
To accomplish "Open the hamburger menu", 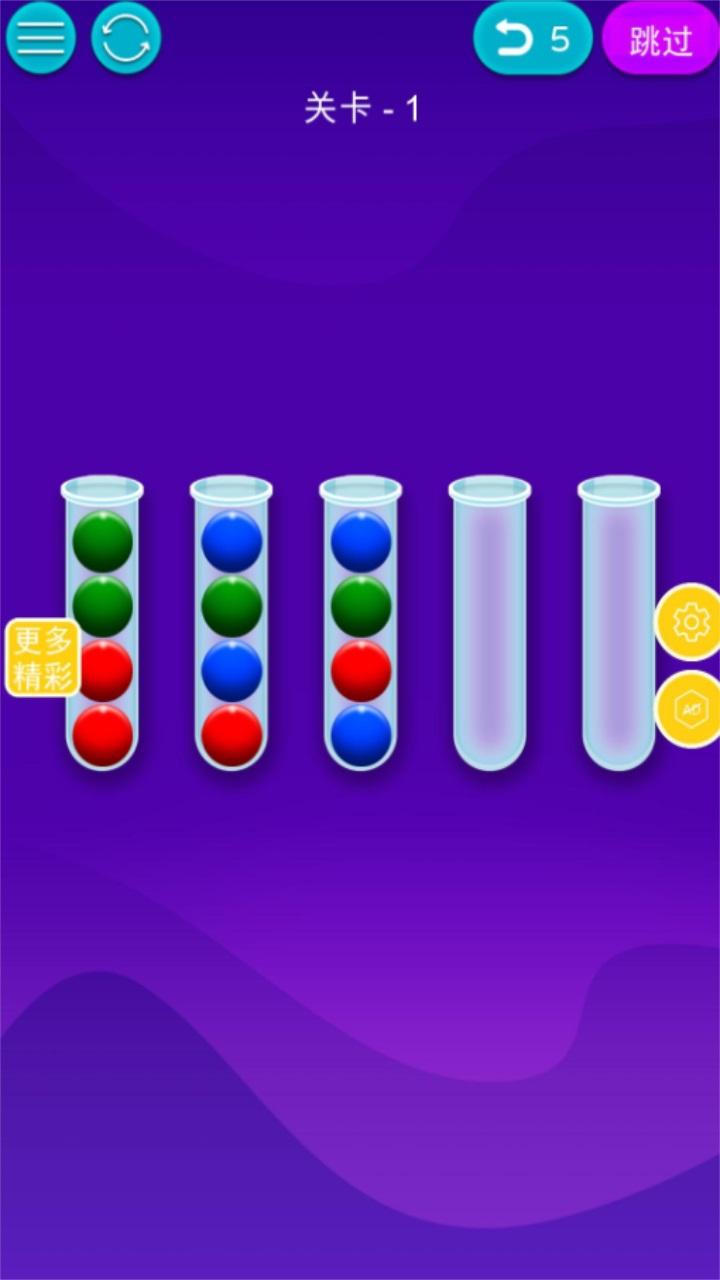I will pos(40,38).
